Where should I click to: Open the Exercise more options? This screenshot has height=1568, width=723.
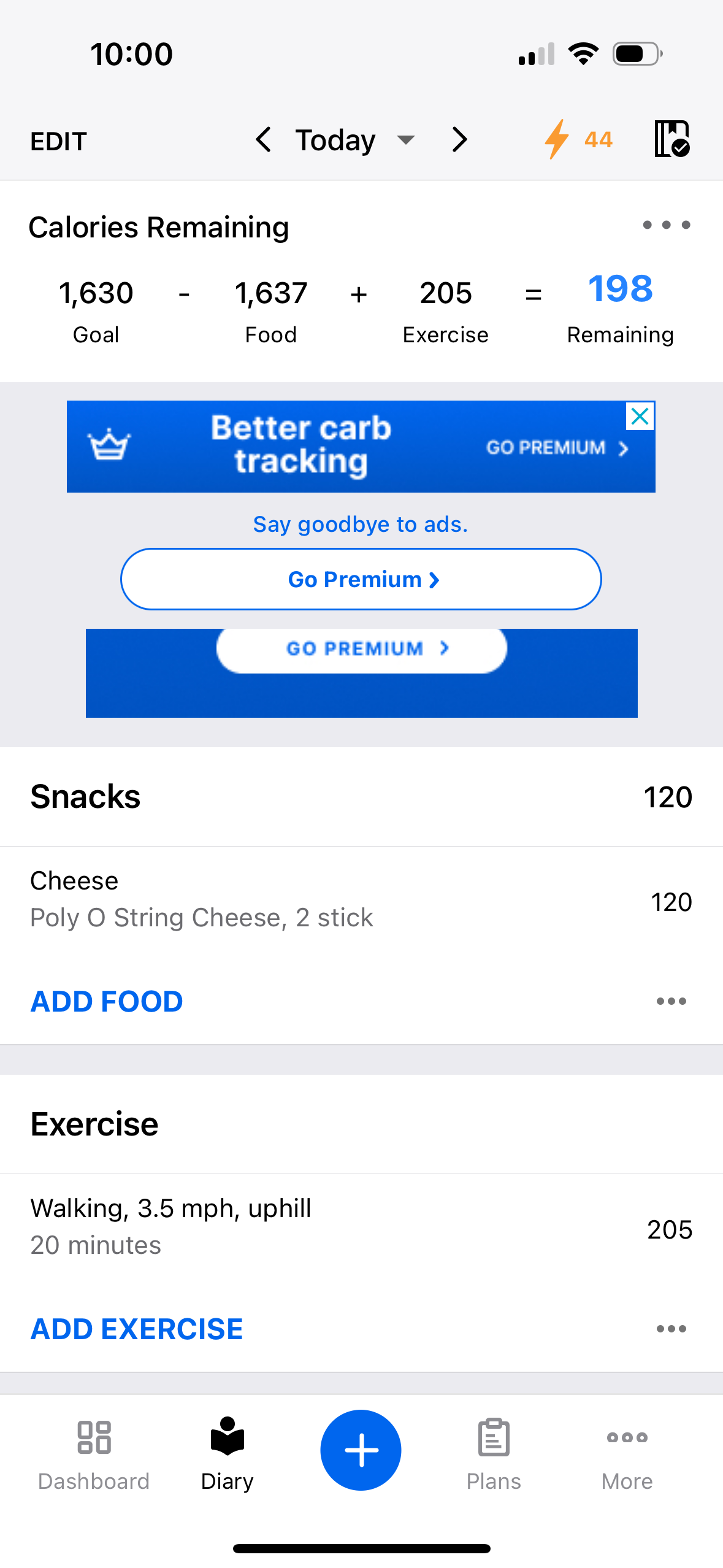click(x=671, y=1329)
